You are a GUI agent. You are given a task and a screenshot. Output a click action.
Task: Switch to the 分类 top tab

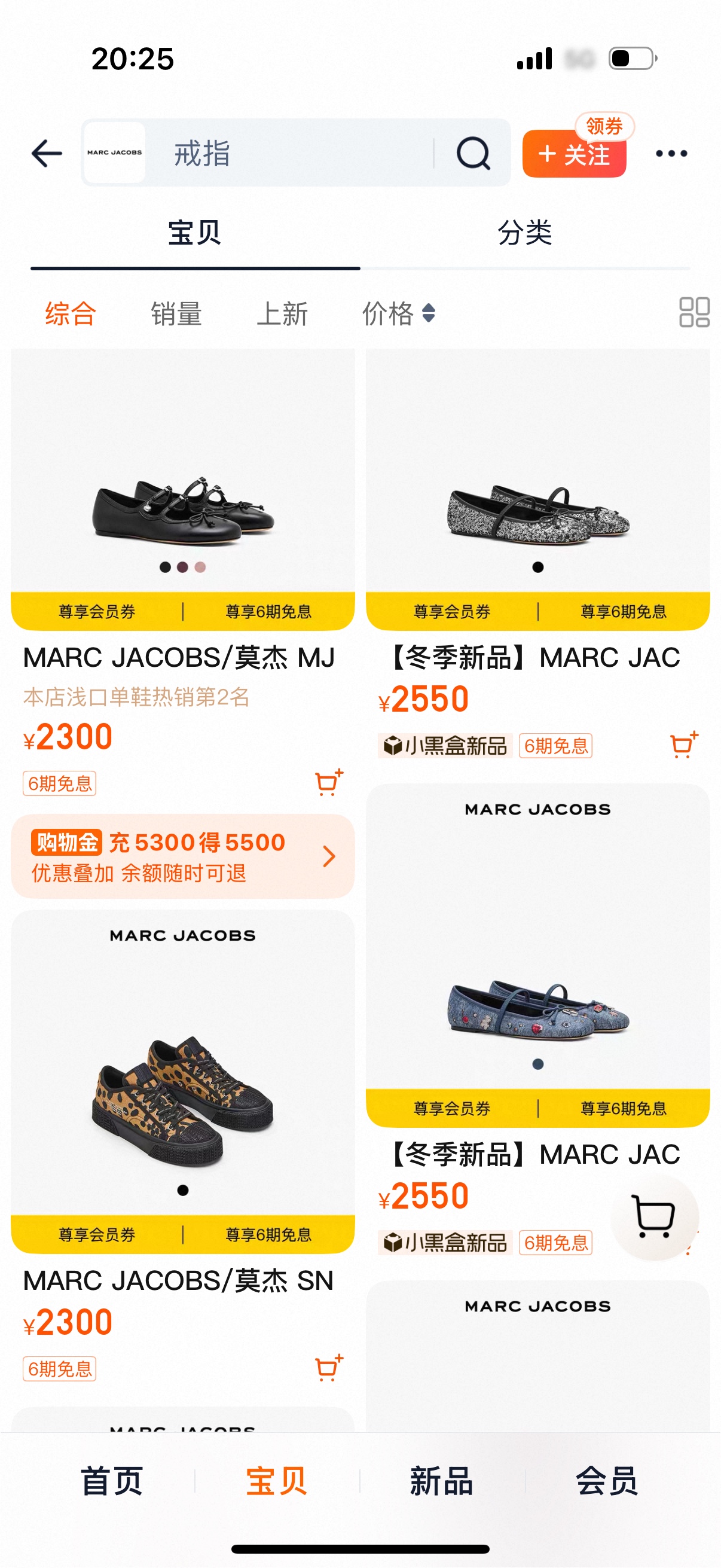tap(524, 233)
